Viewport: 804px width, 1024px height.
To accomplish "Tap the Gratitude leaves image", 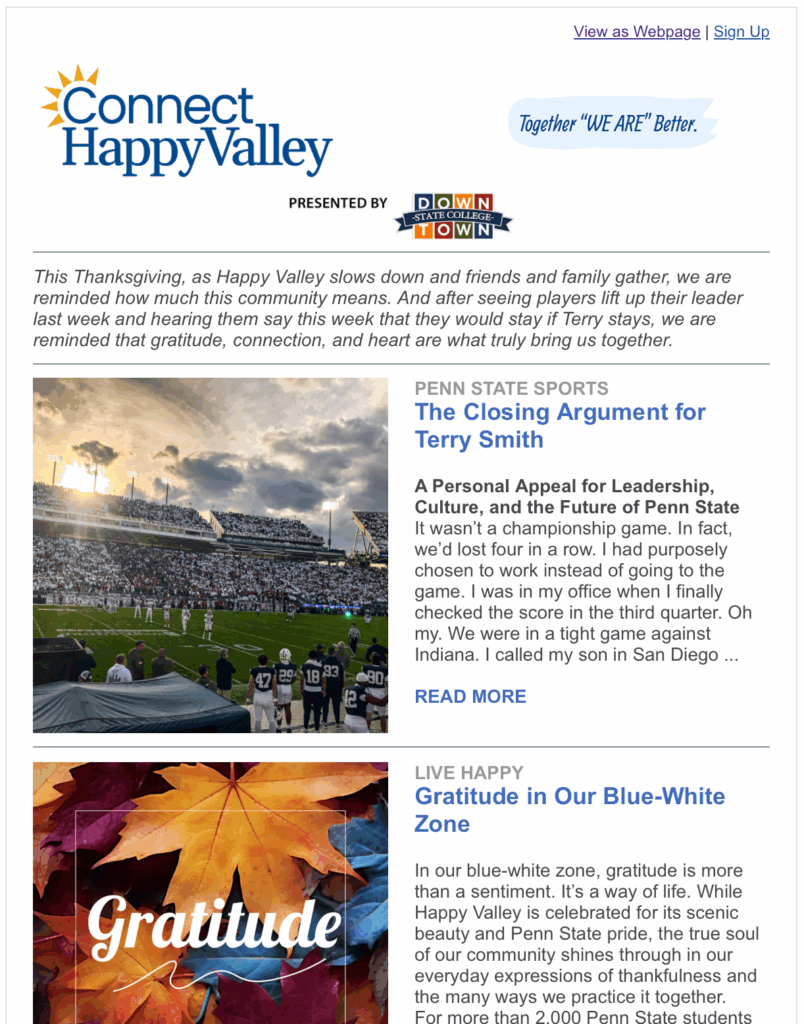I will click(210, 893).
